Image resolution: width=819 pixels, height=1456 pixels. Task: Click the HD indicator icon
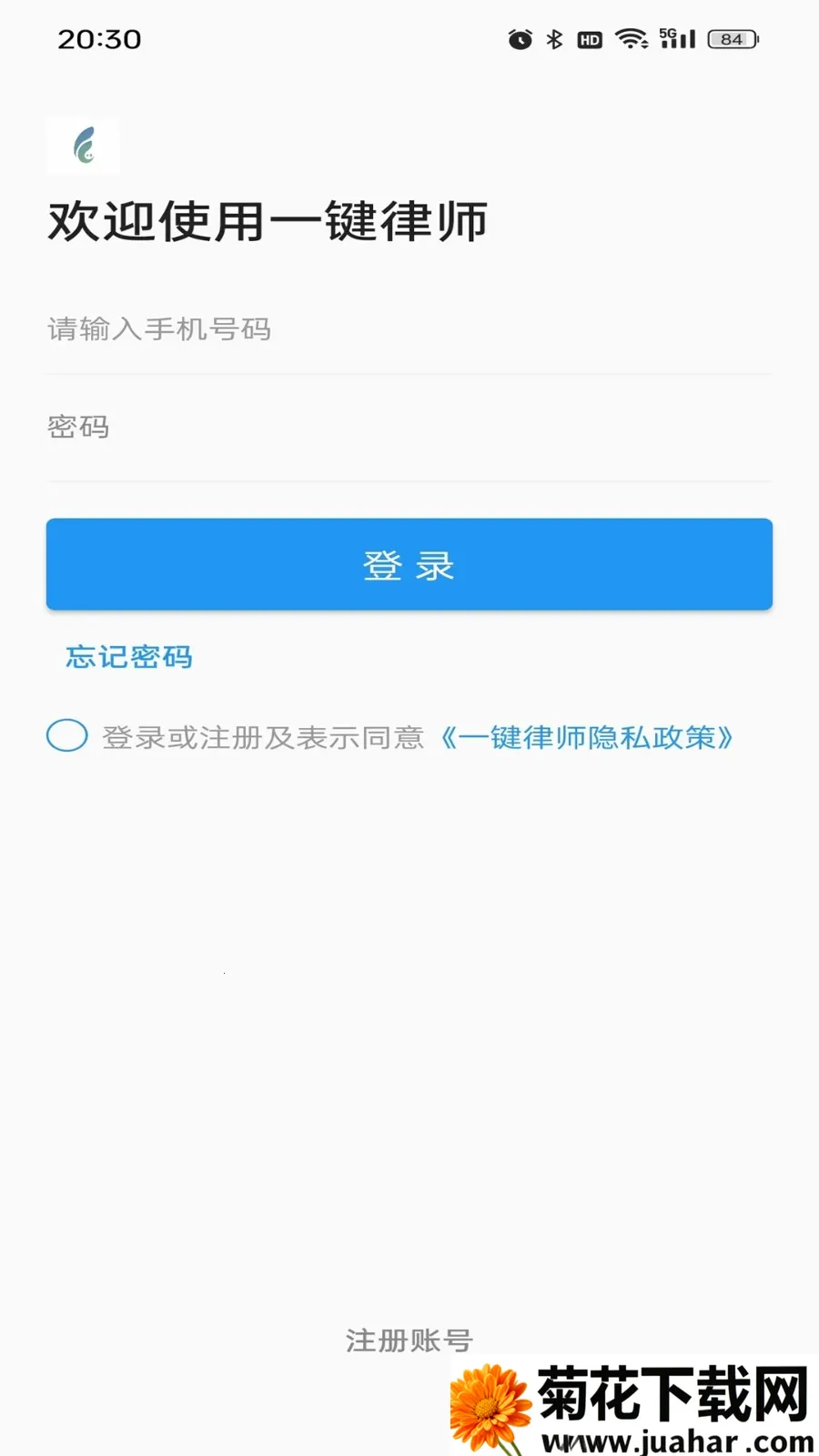pos(588,39)
